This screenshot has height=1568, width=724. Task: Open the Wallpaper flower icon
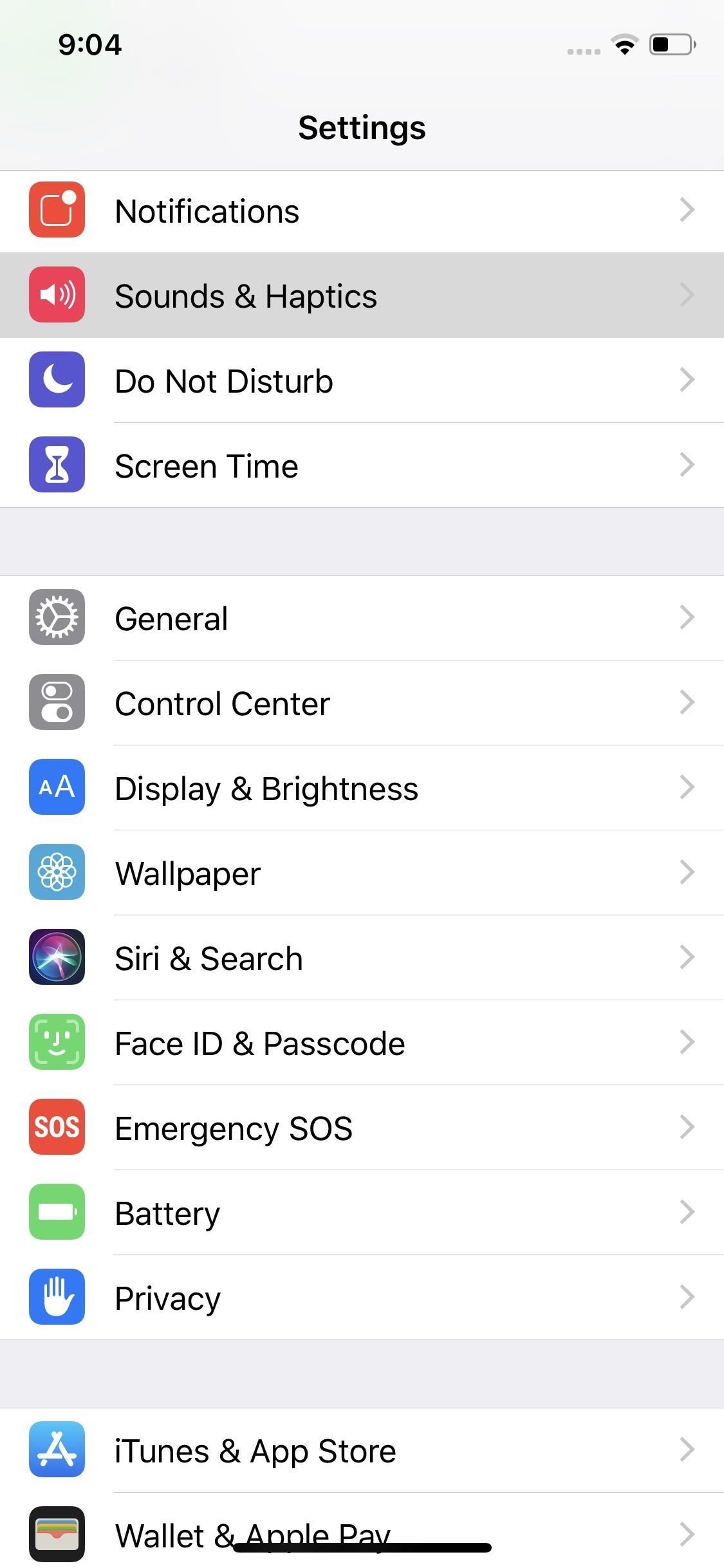click(x=57, y=872)
